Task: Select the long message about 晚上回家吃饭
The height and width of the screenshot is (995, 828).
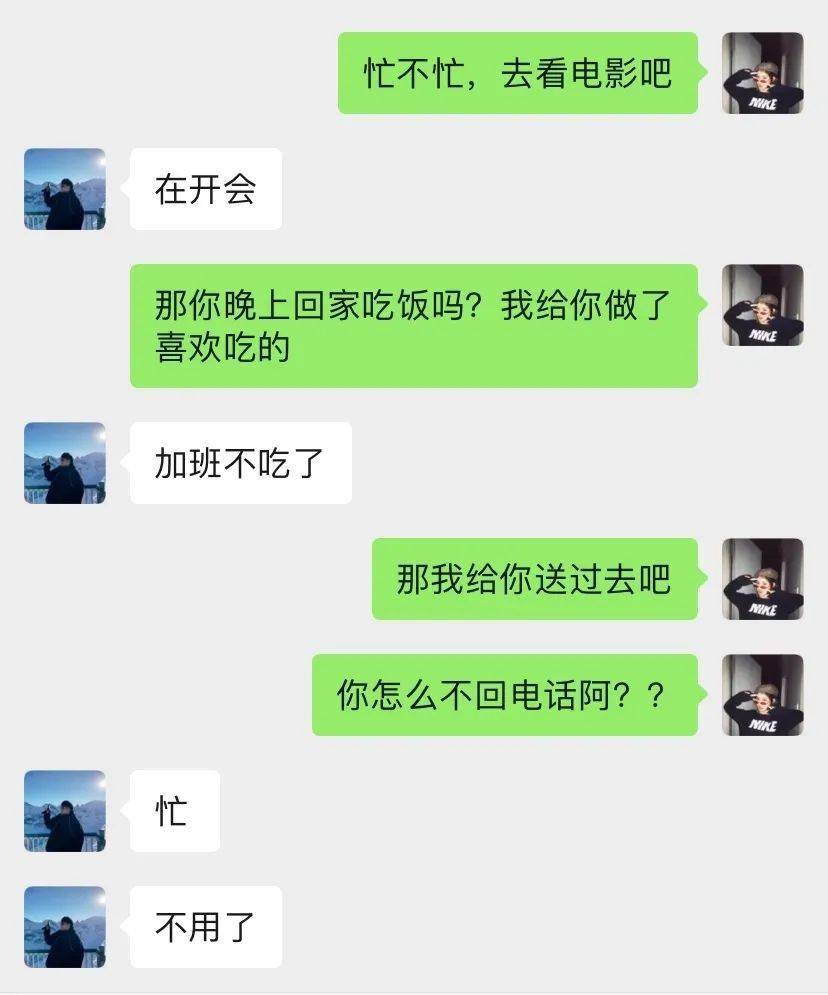Action: 412,325
